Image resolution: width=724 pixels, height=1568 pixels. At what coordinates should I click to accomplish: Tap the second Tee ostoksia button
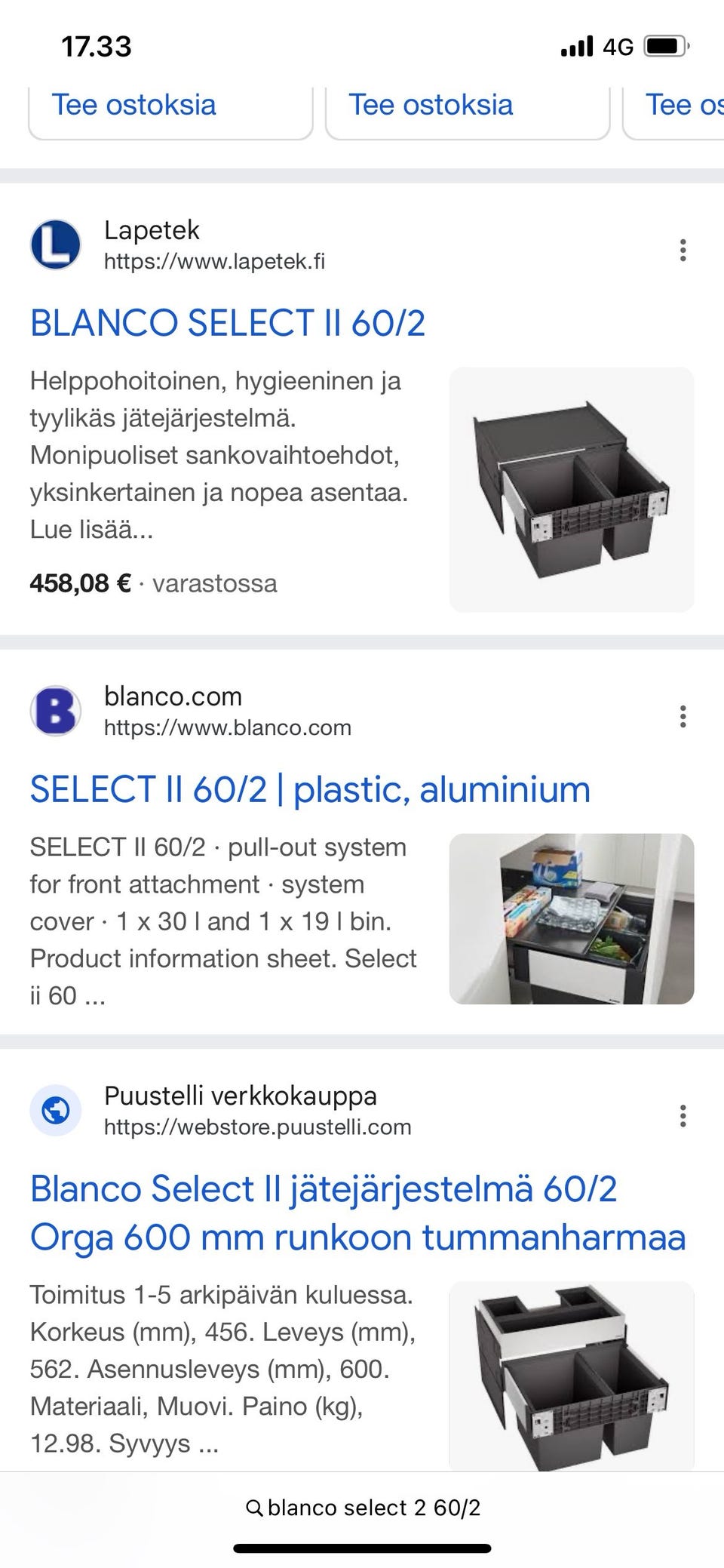[x=467, y=107]
